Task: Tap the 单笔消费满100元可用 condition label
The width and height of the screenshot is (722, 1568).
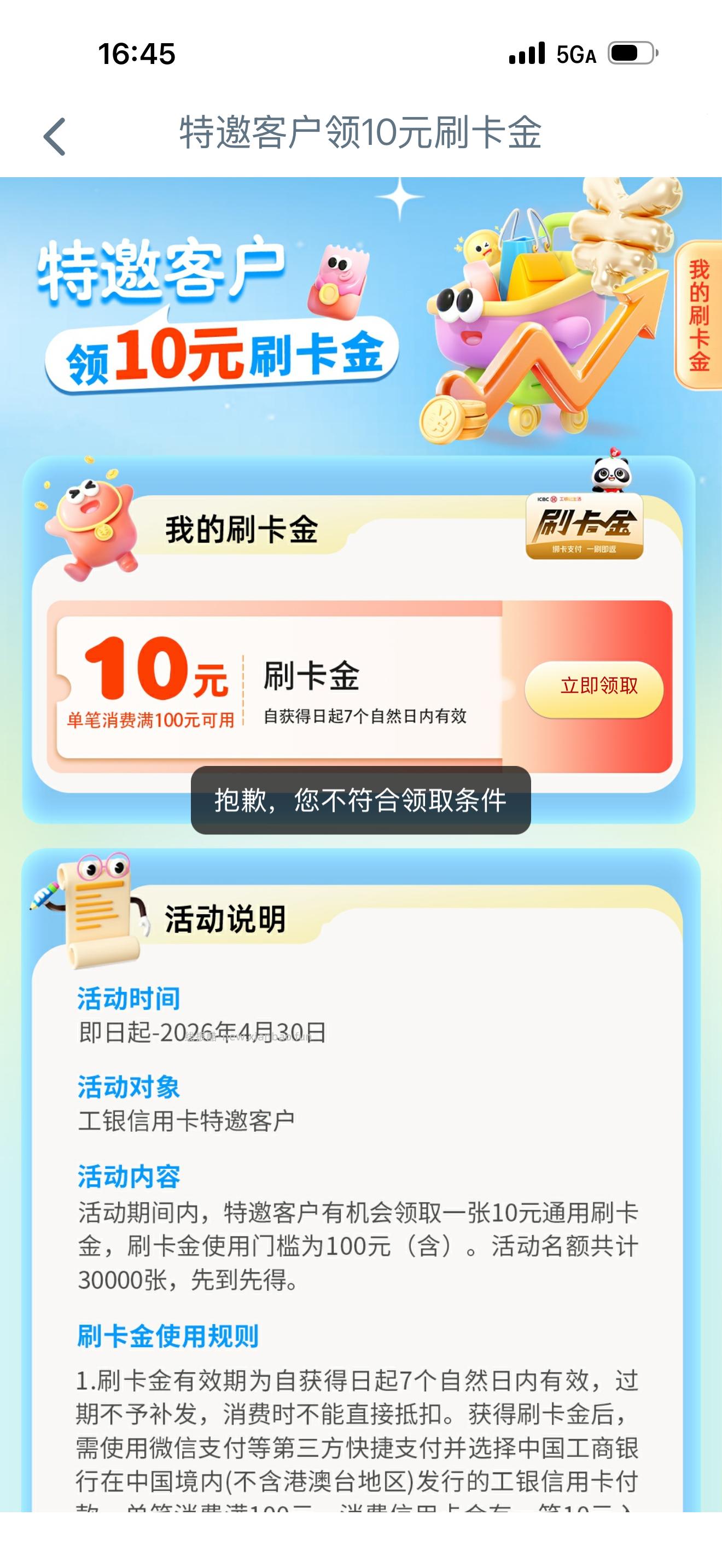Action: click(x=151, y=718)
